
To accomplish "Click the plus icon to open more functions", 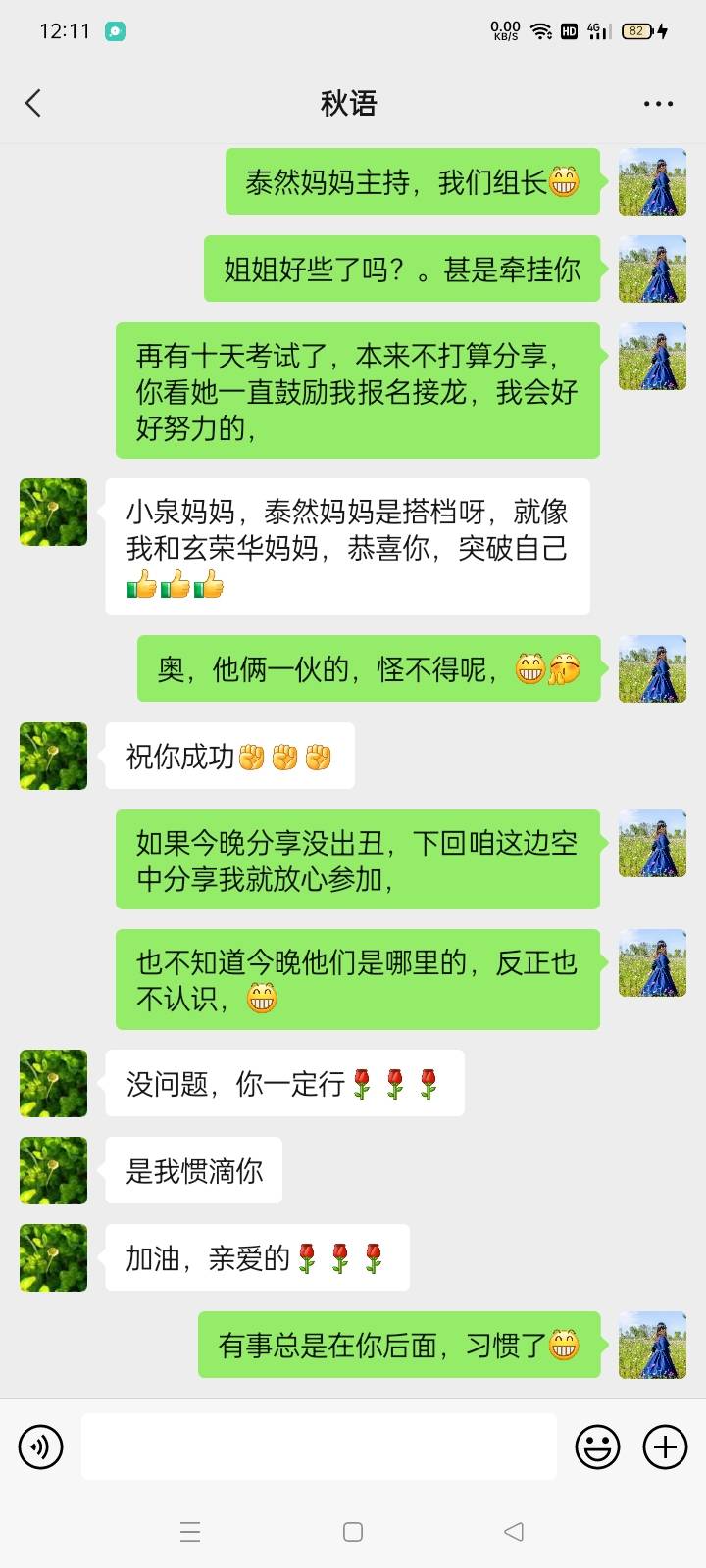I will pyautogui.click(x=665, y=1446).
